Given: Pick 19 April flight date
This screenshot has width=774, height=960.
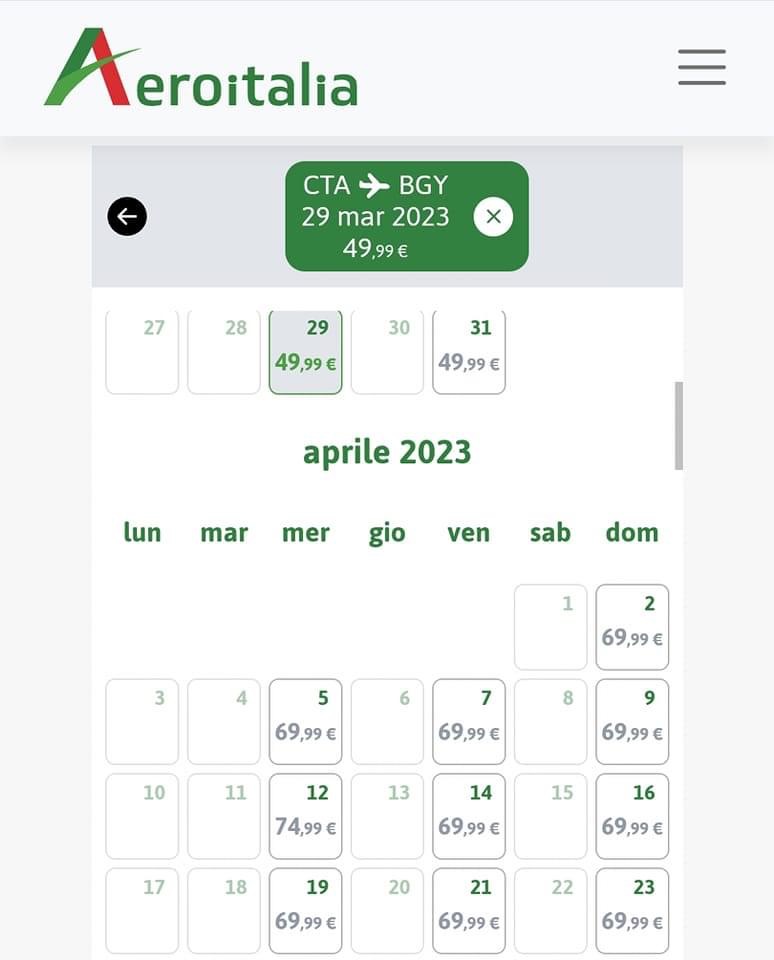Looking at the screenshot, I should (305, 910).
